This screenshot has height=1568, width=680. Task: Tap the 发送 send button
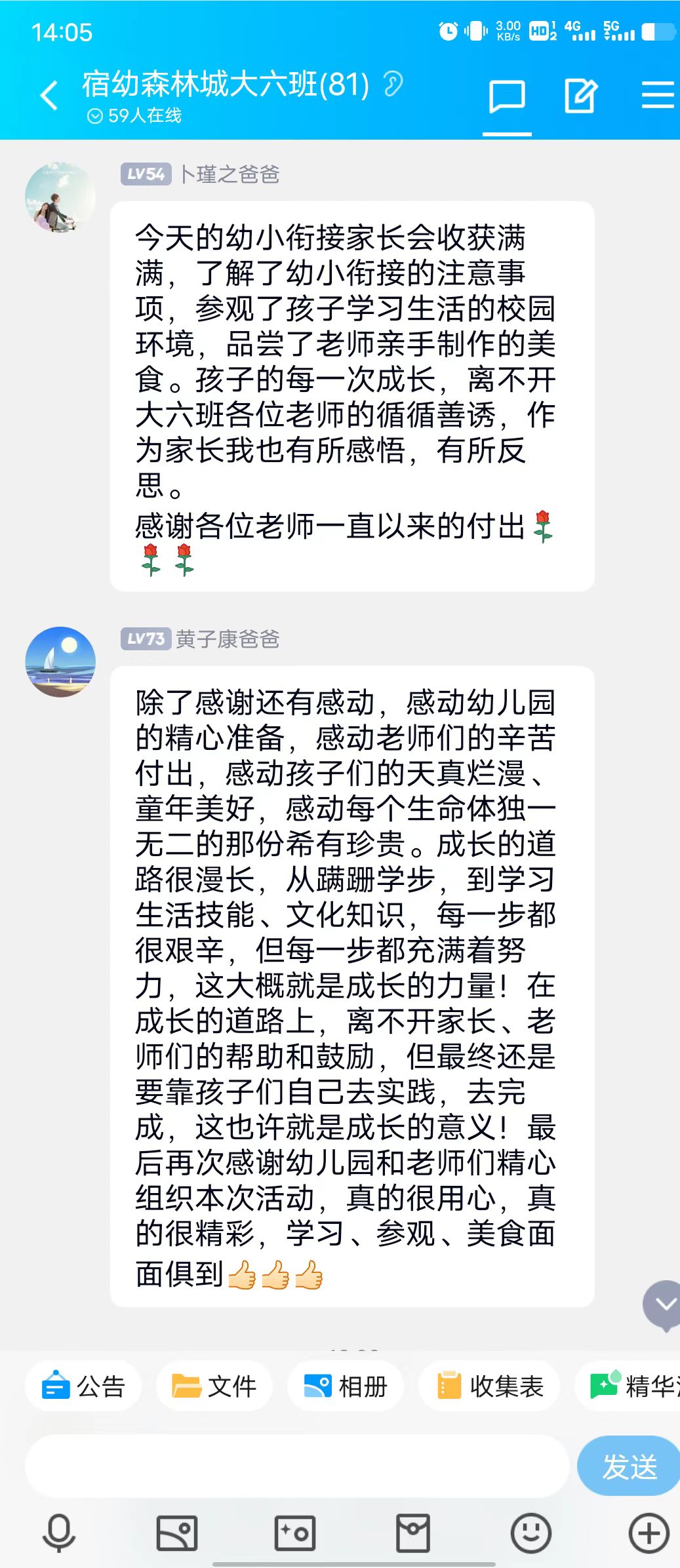point(629,1466)
